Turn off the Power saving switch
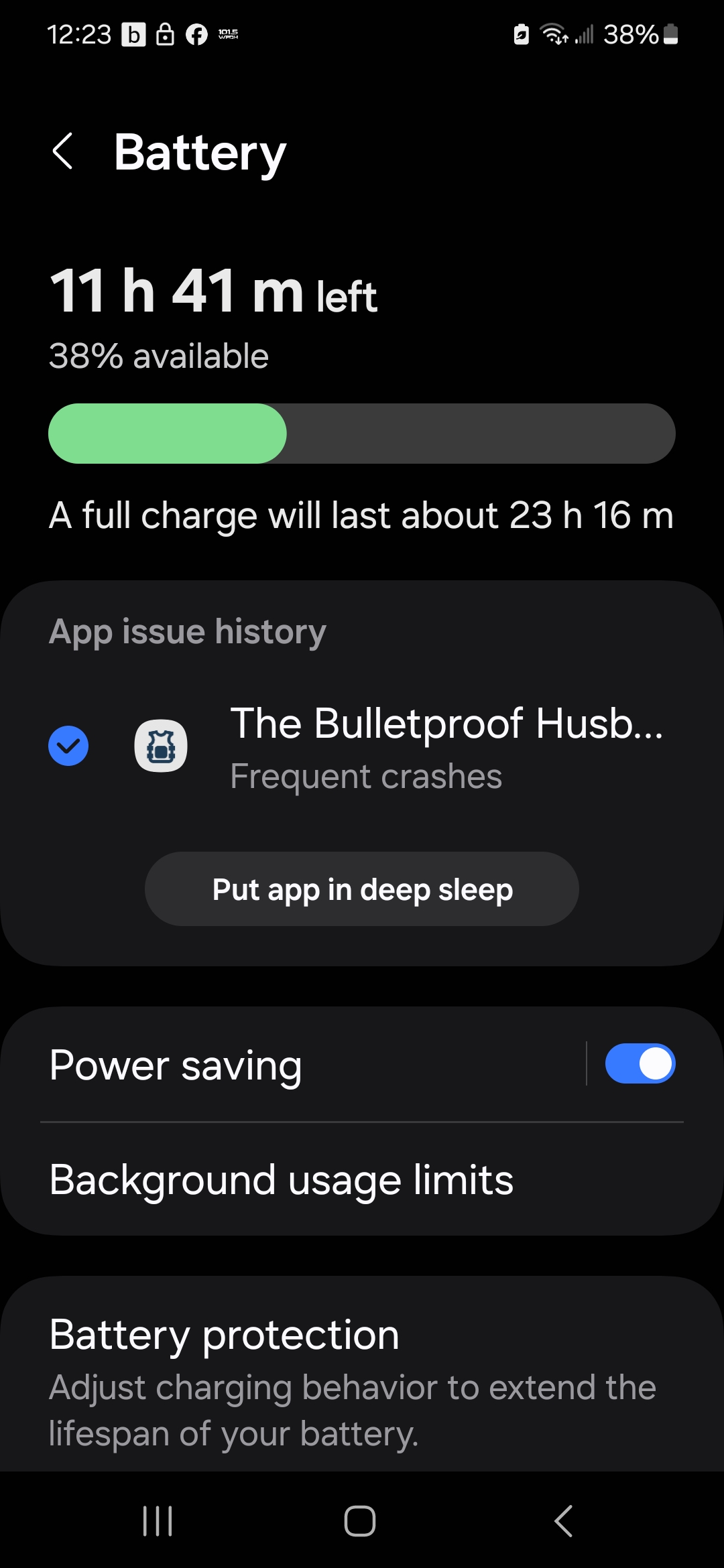Viewport: 724px width, 1568px height. pos(640,1063)
